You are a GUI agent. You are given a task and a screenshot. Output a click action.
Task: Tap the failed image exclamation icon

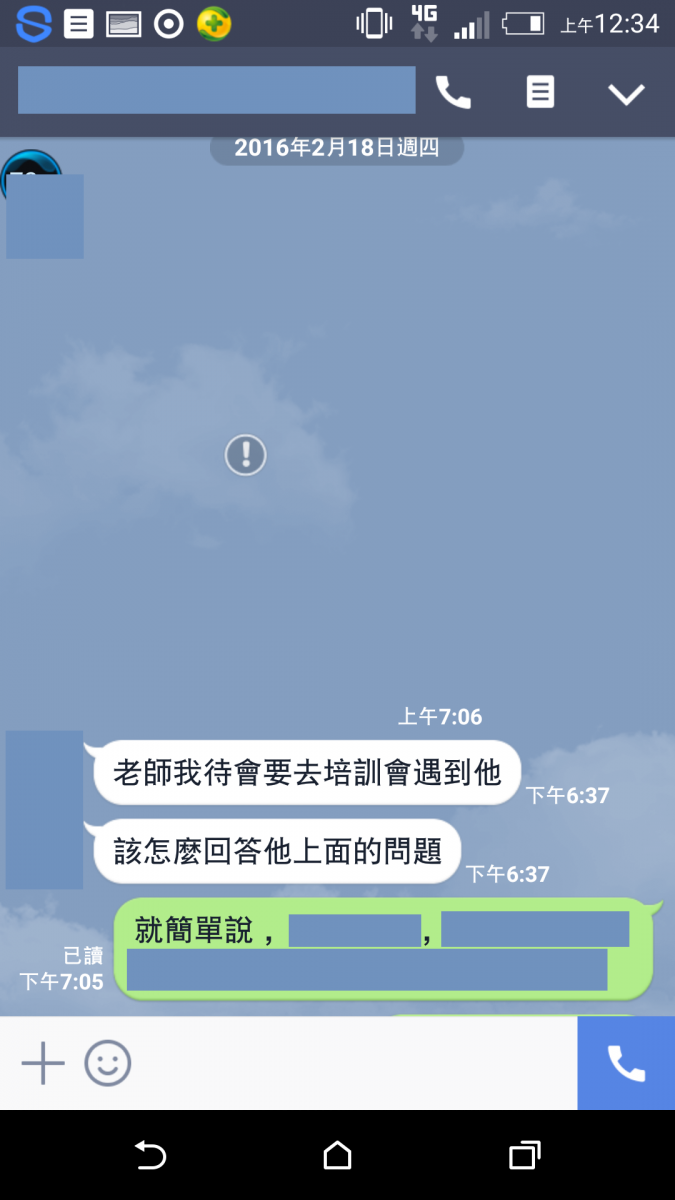tap(245, 455)
